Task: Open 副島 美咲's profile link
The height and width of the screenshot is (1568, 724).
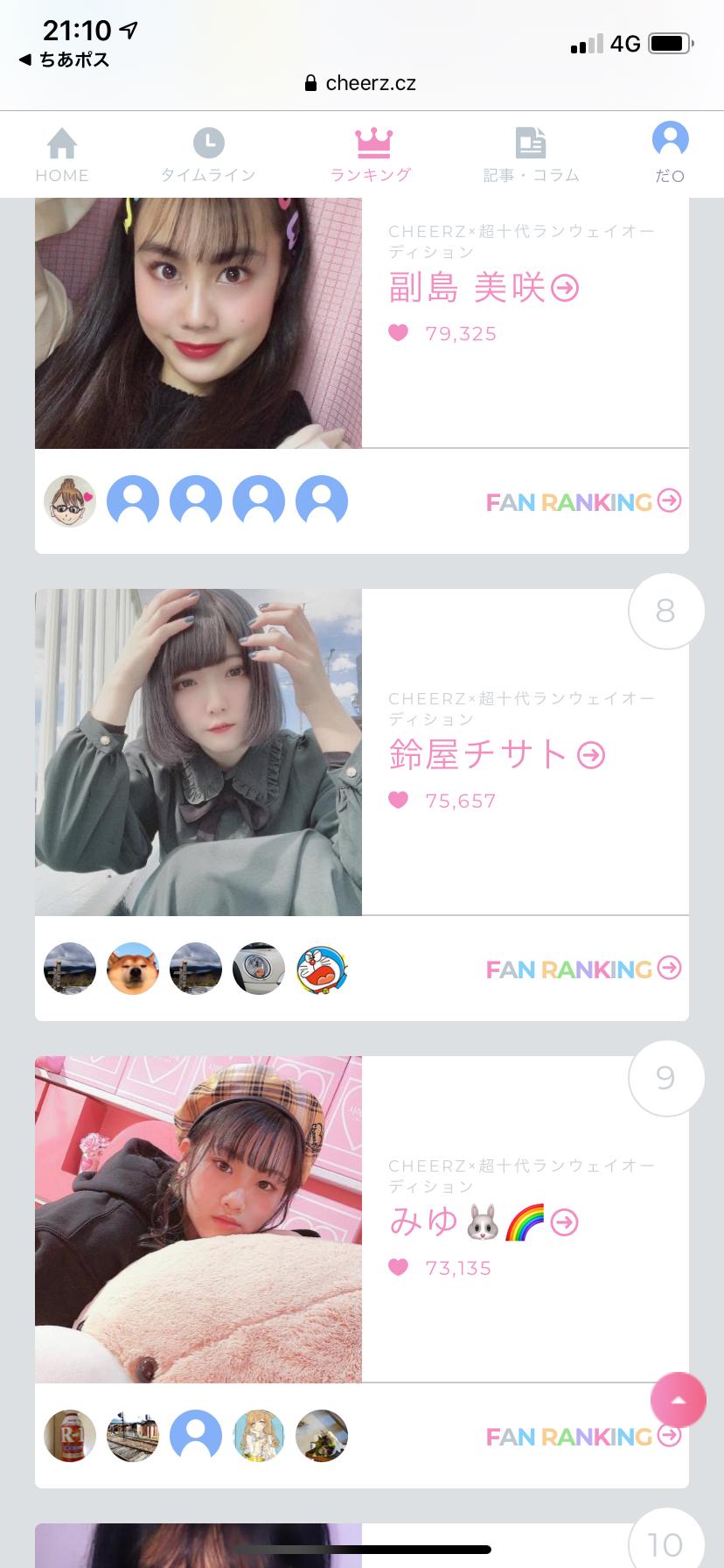Action: [x=484, y=288]
